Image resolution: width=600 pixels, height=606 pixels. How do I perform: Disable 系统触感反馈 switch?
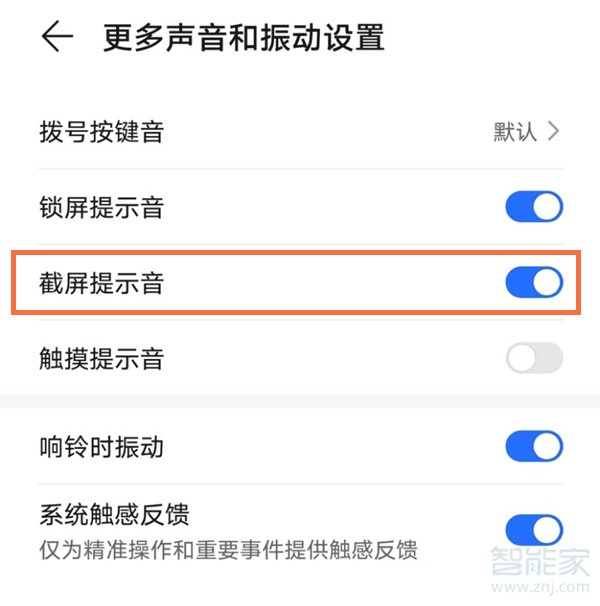click(x=534, y=530)
